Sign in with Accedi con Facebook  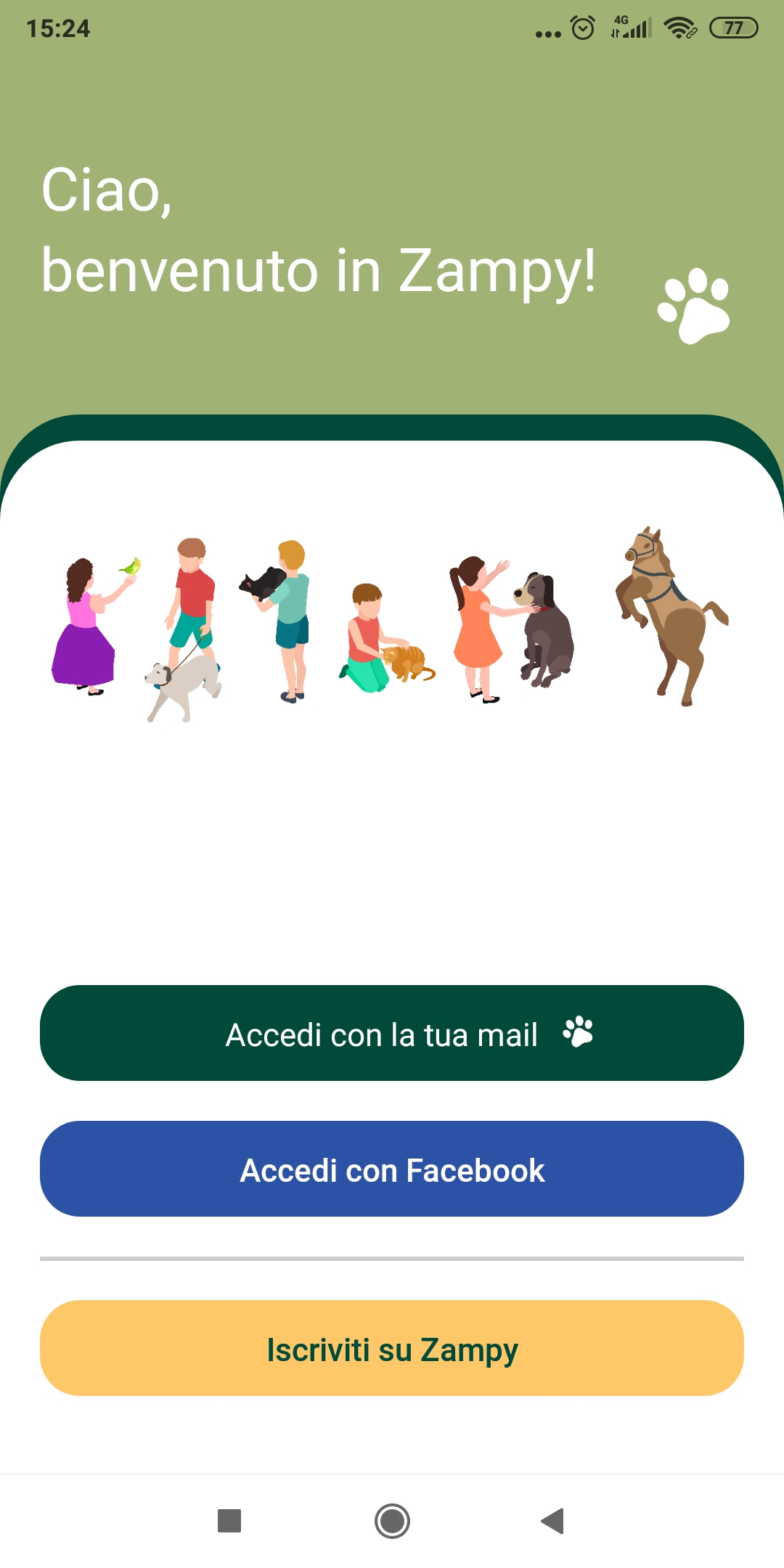(392, 1169)
